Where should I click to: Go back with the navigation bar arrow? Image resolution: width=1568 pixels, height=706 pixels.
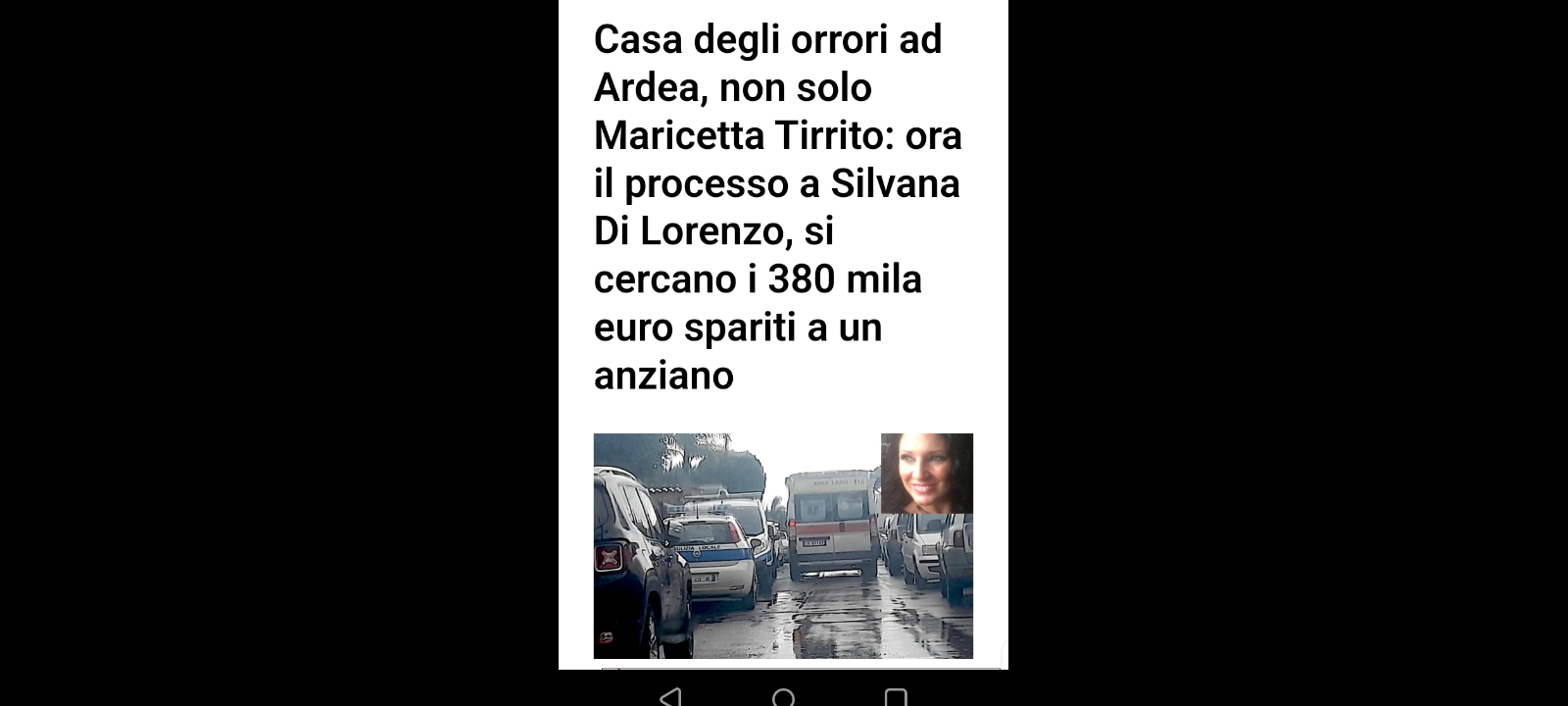pyautogui.click(x=671, y=696)
